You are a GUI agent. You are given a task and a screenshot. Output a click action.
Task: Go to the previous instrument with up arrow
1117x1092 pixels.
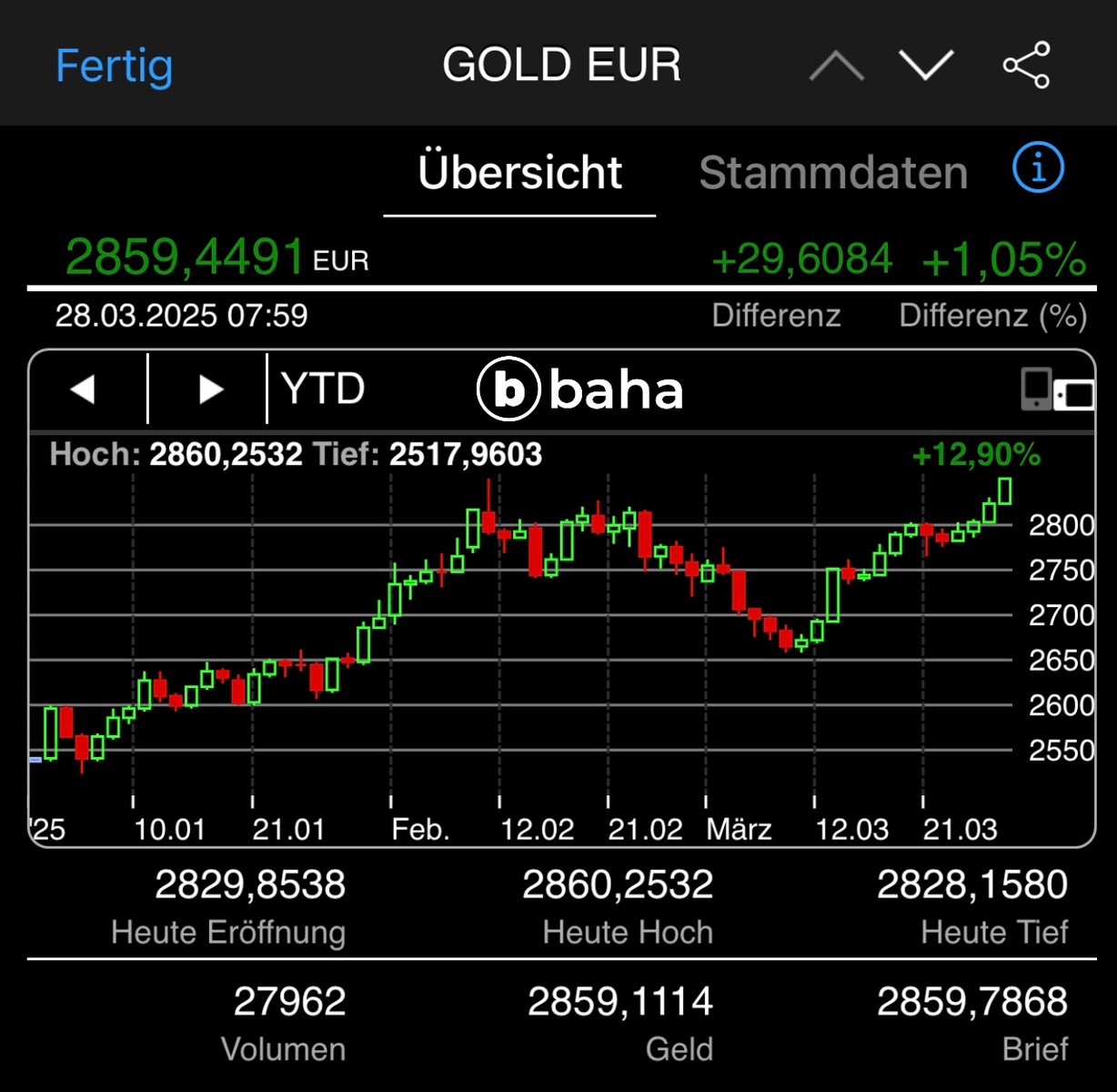(x=836, y=66)
